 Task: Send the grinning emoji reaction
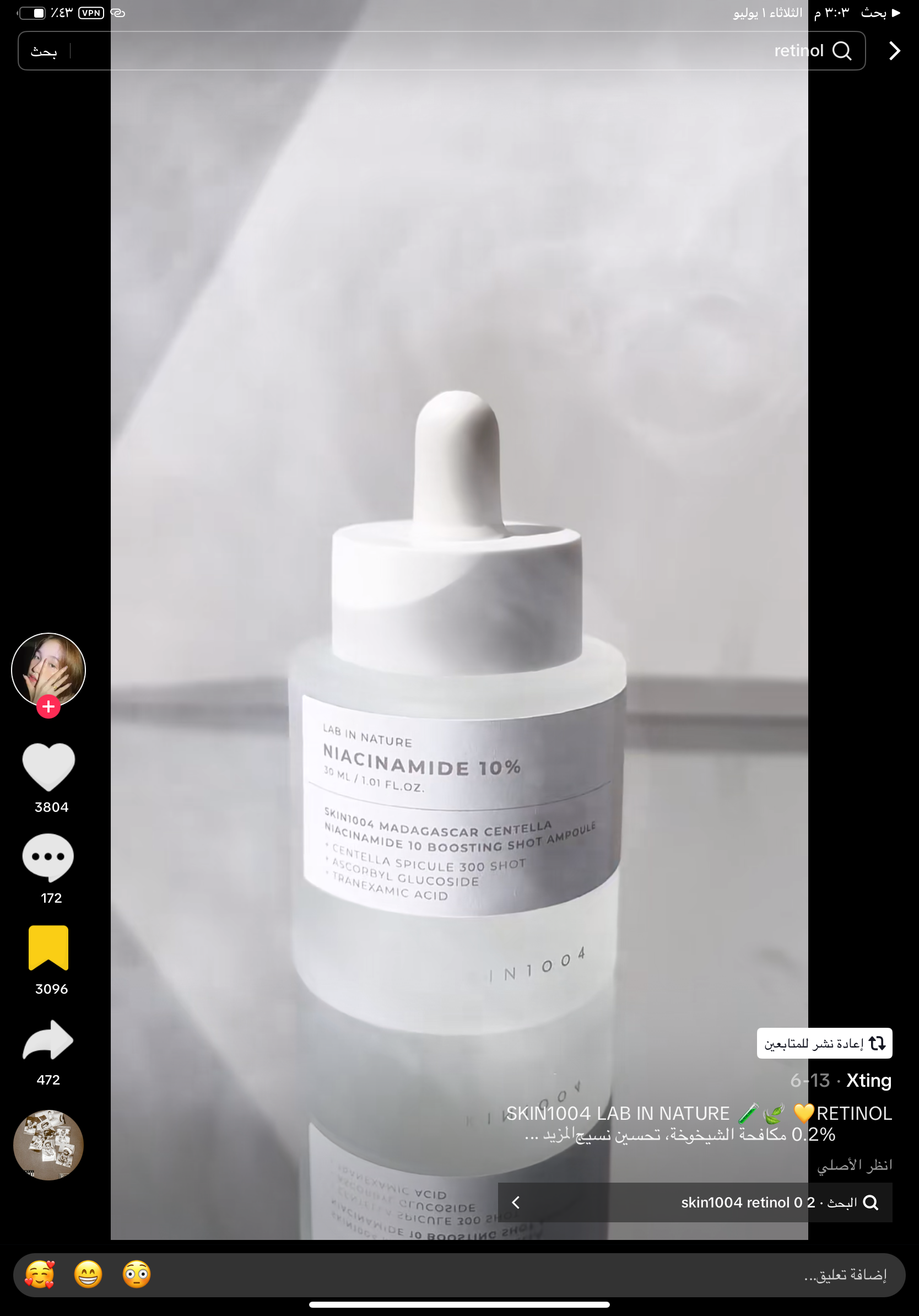[88, 1275]
